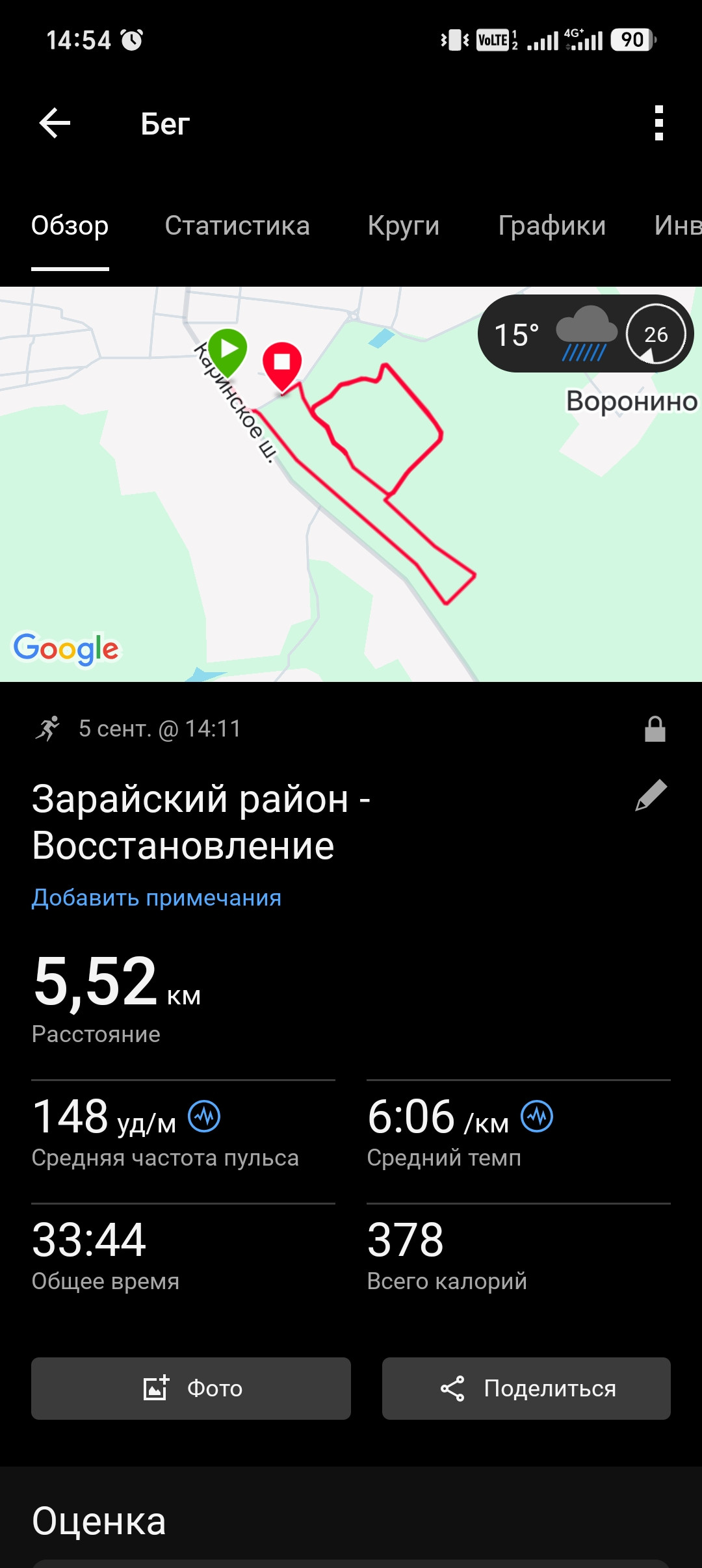Edit the activity name with the pencil icon
This screenshot has width=702, height=1568.
651,795
